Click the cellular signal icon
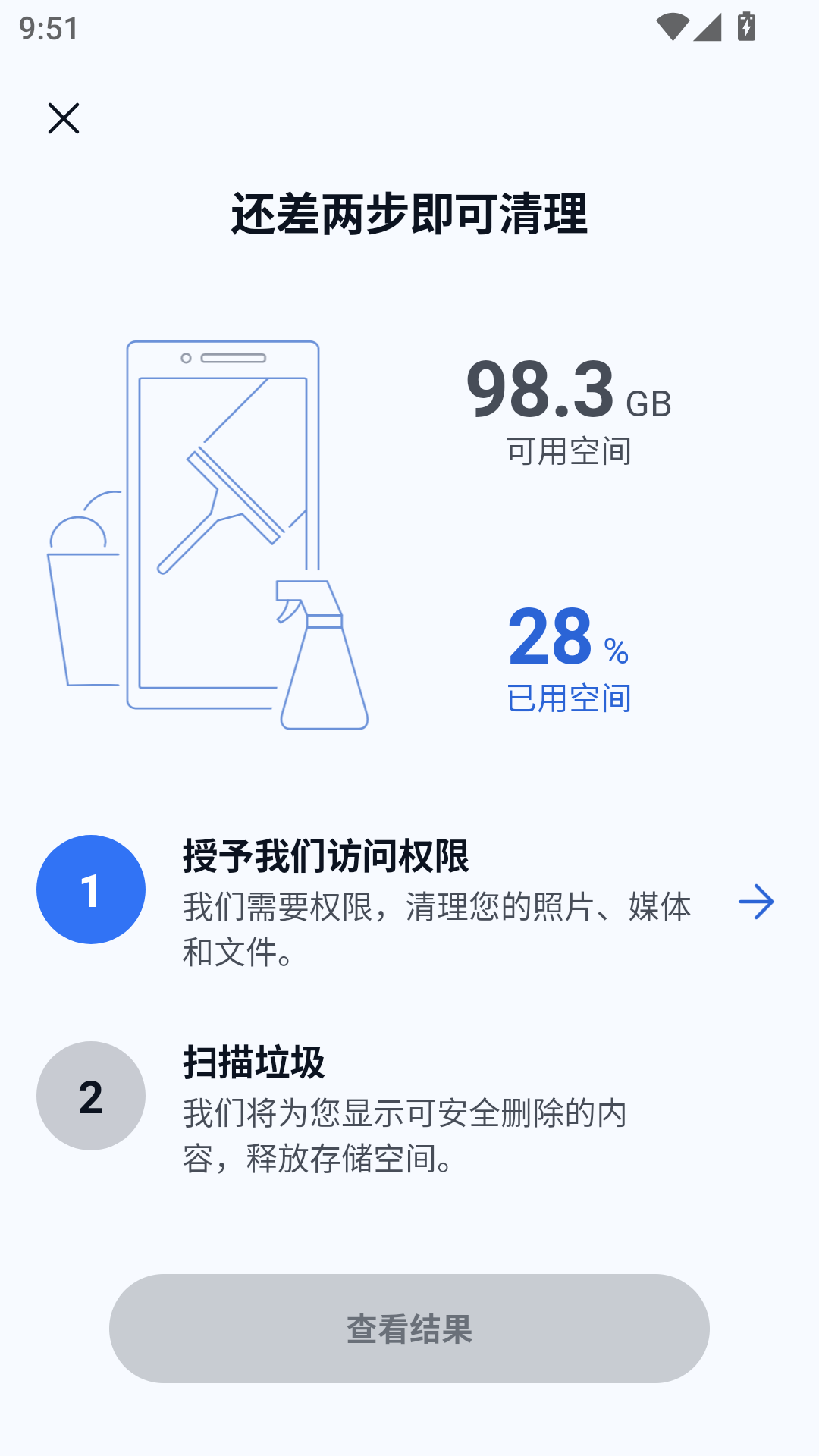Viewport: 819px width, 1456px height. click(708, 25)
